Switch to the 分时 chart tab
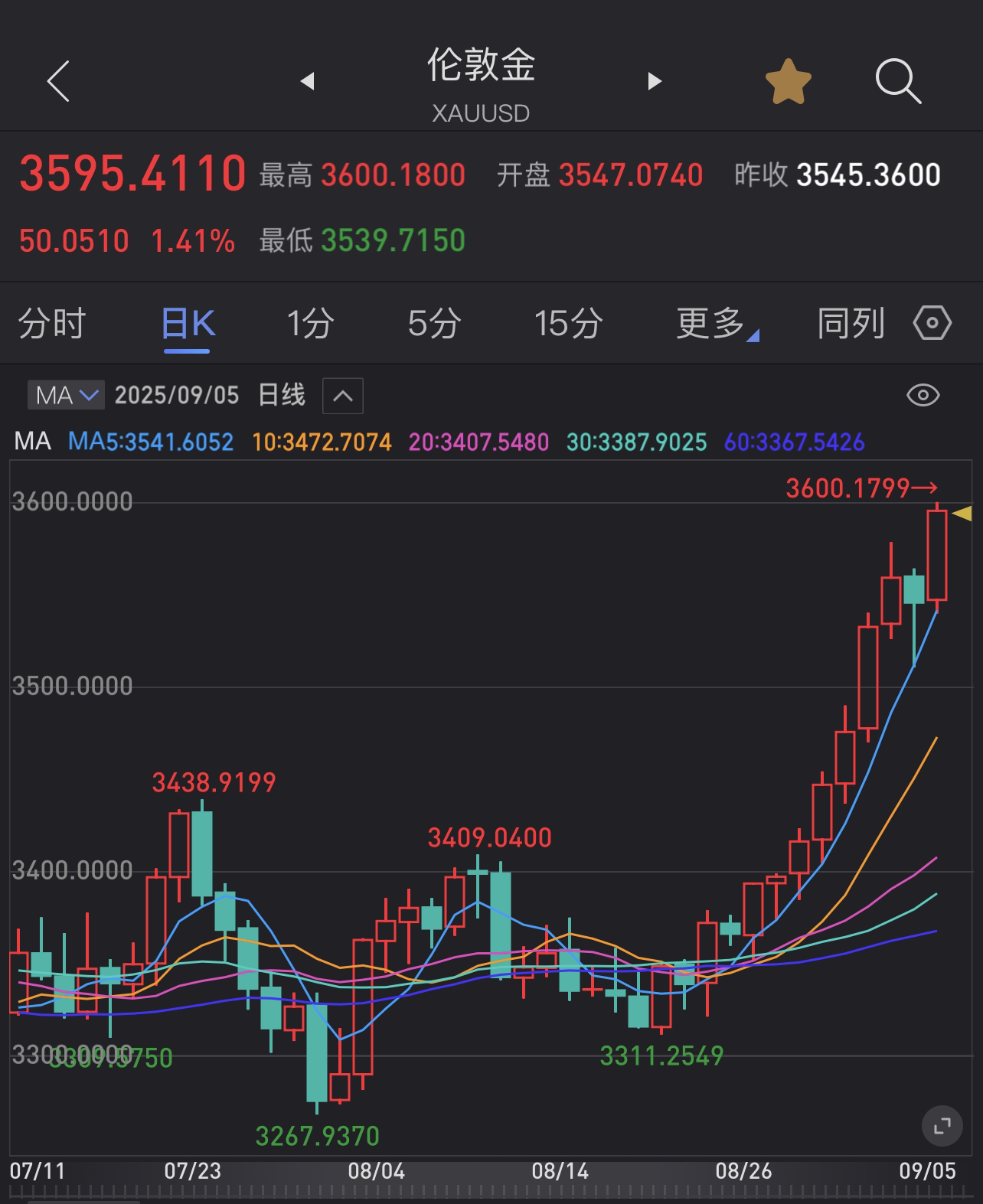 click(52, 324)
